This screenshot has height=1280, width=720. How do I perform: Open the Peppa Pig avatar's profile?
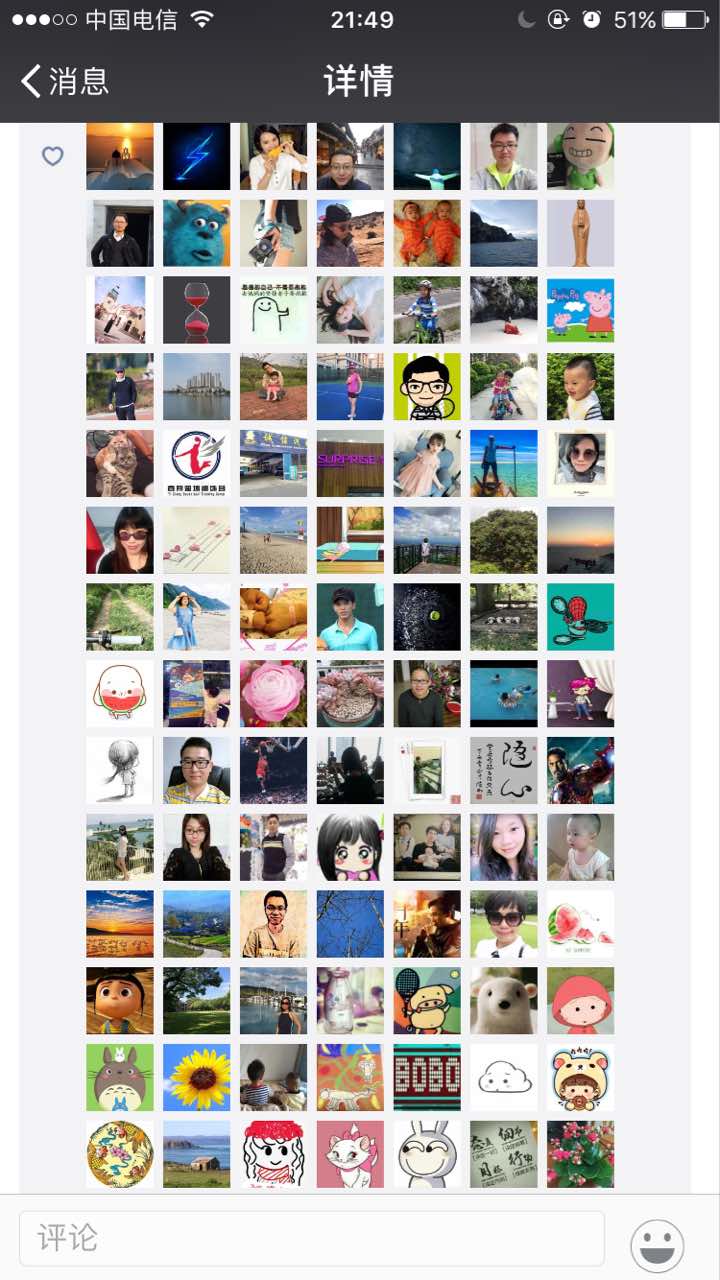click(581, 310)
